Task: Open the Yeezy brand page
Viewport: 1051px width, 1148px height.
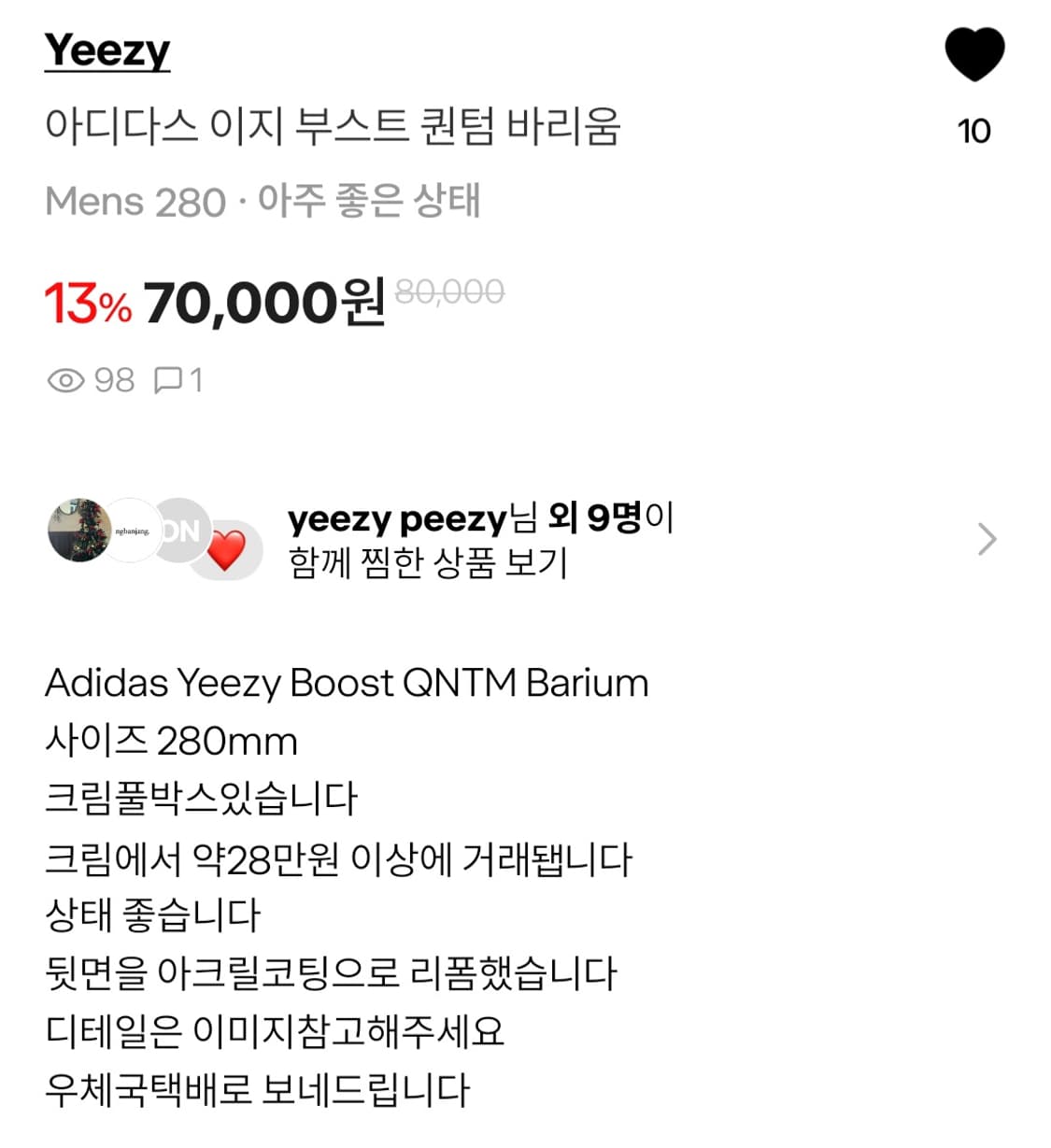Action: [x=106, y=51]
